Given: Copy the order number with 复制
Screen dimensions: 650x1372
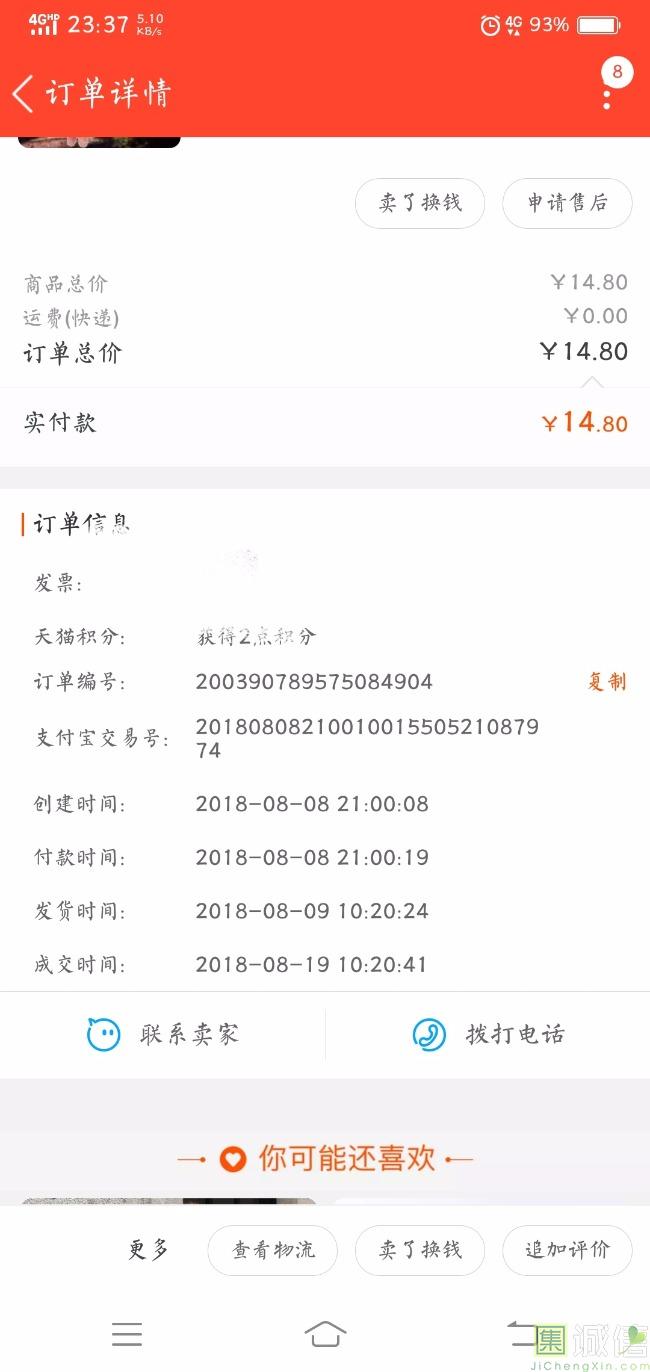Looking at the screenshot, I should click(x=606, y=682).
